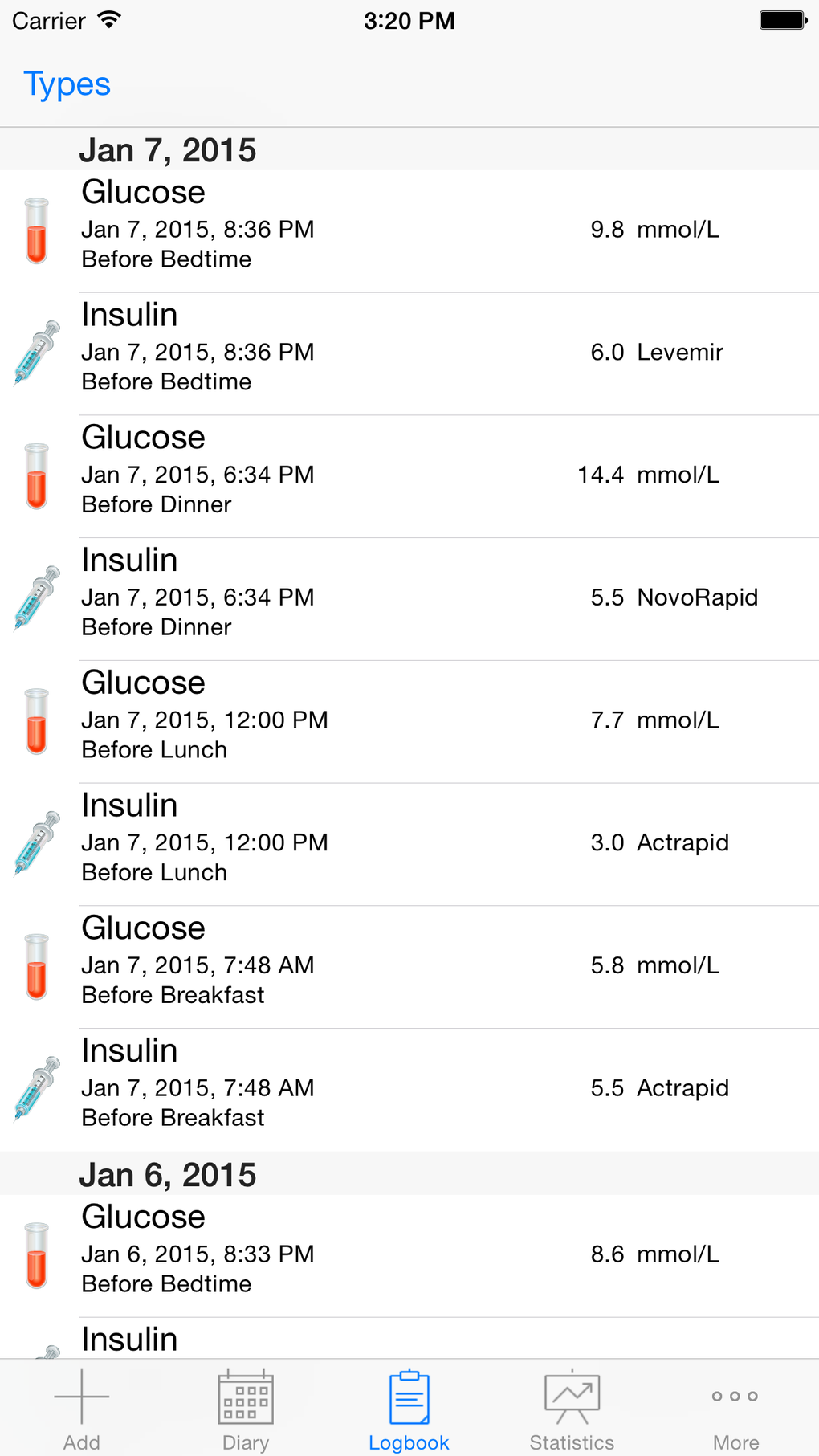Viewport: 819px width, 1456px height.
Task: Open the 3.0 Actrapid insulin entry
Action: point(409,844)
